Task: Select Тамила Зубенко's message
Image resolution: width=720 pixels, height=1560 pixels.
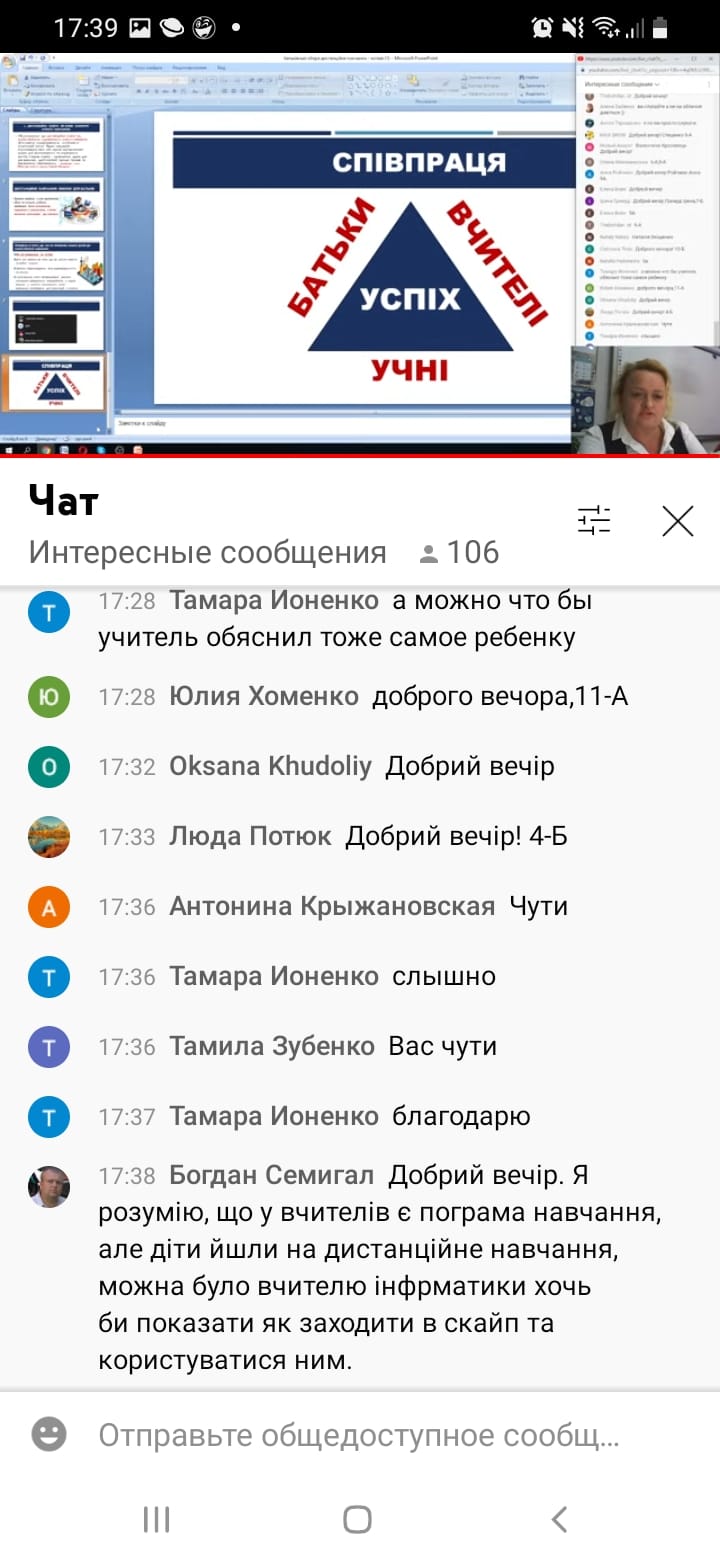Action: 332,1046
